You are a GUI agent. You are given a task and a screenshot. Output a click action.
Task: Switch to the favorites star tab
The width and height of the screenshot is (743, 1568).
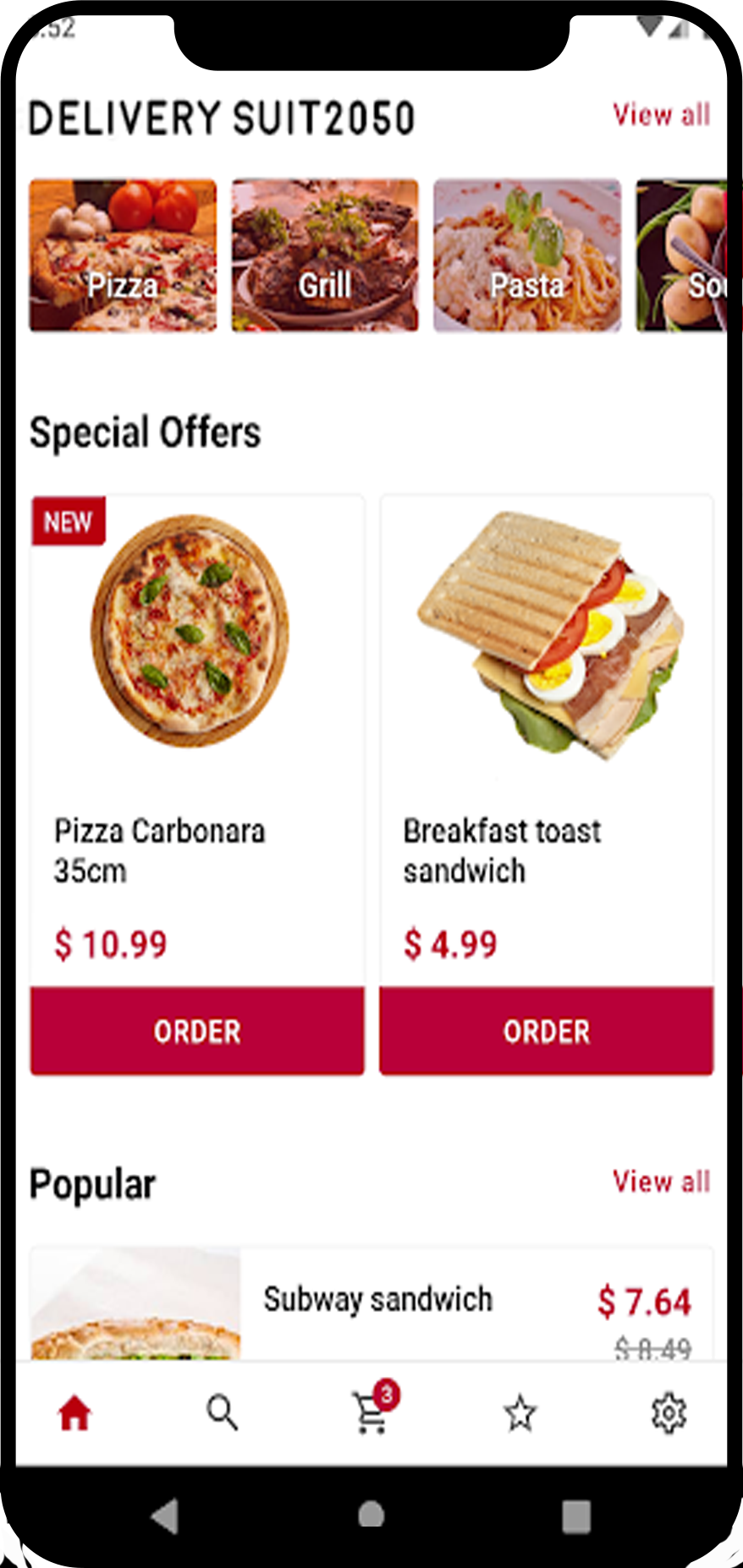pyautogui.click(x=520, y=1413)
